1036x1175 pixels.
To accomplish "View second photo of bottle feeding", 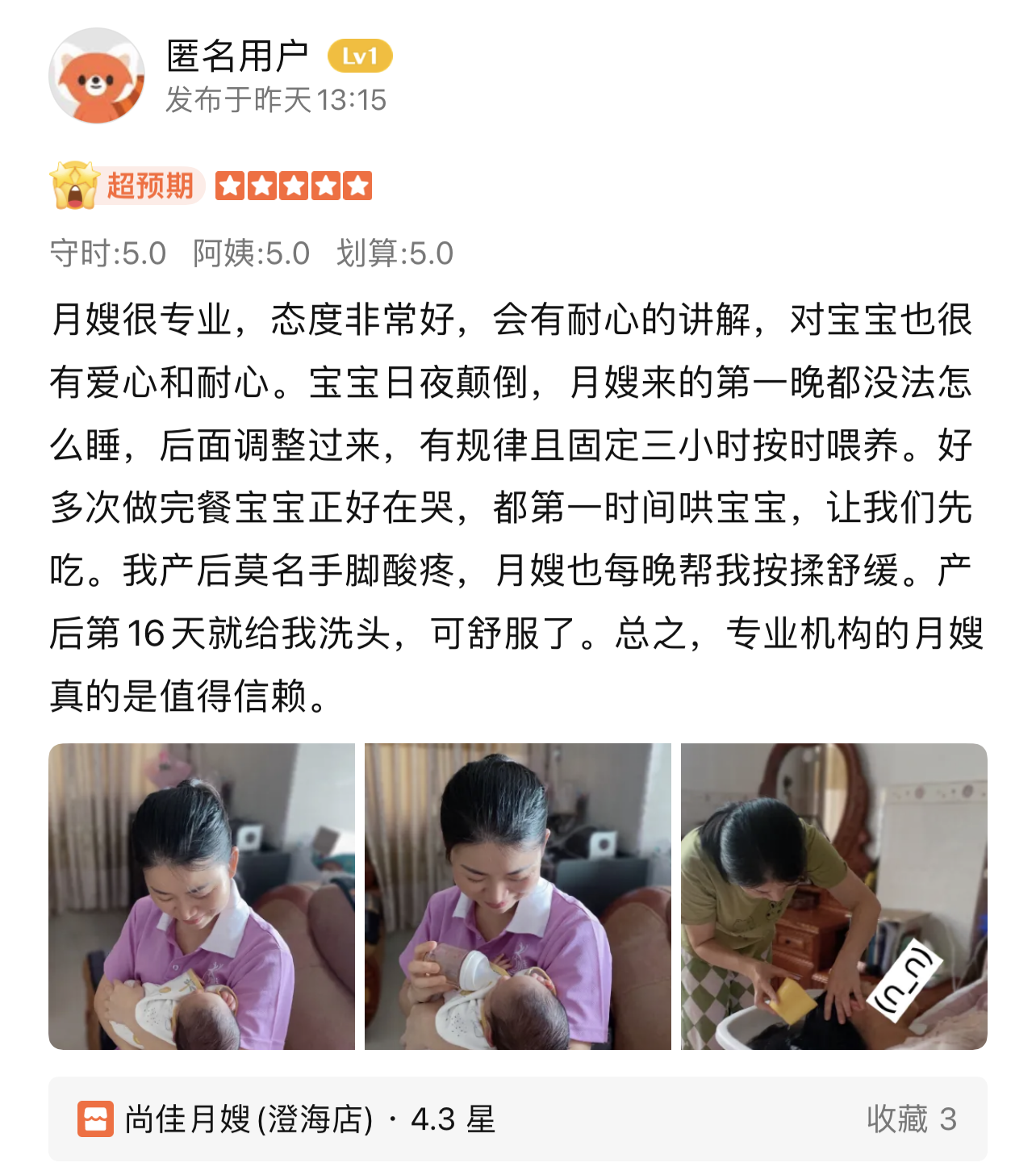I will pos(517,896).
